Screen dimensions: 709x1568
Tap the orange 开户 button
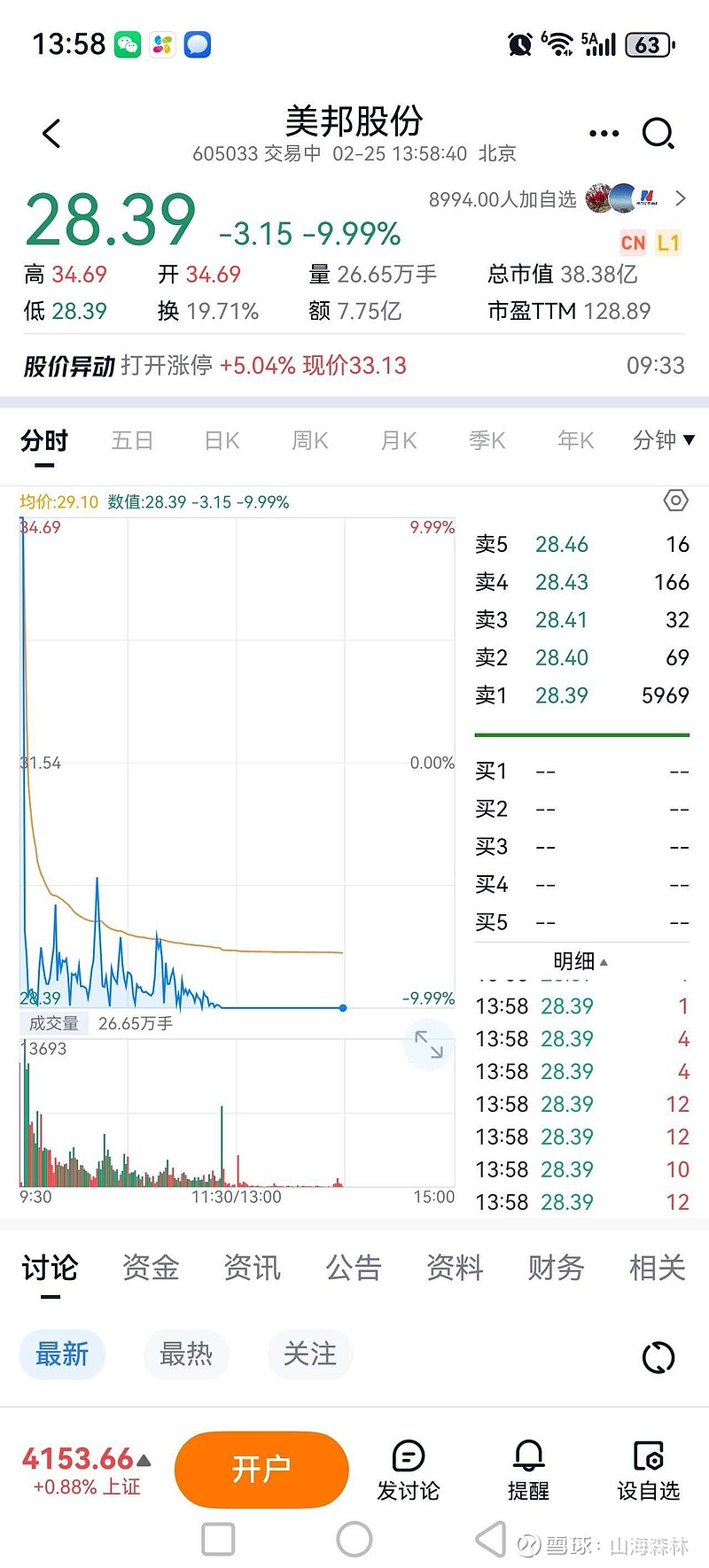261,1469
